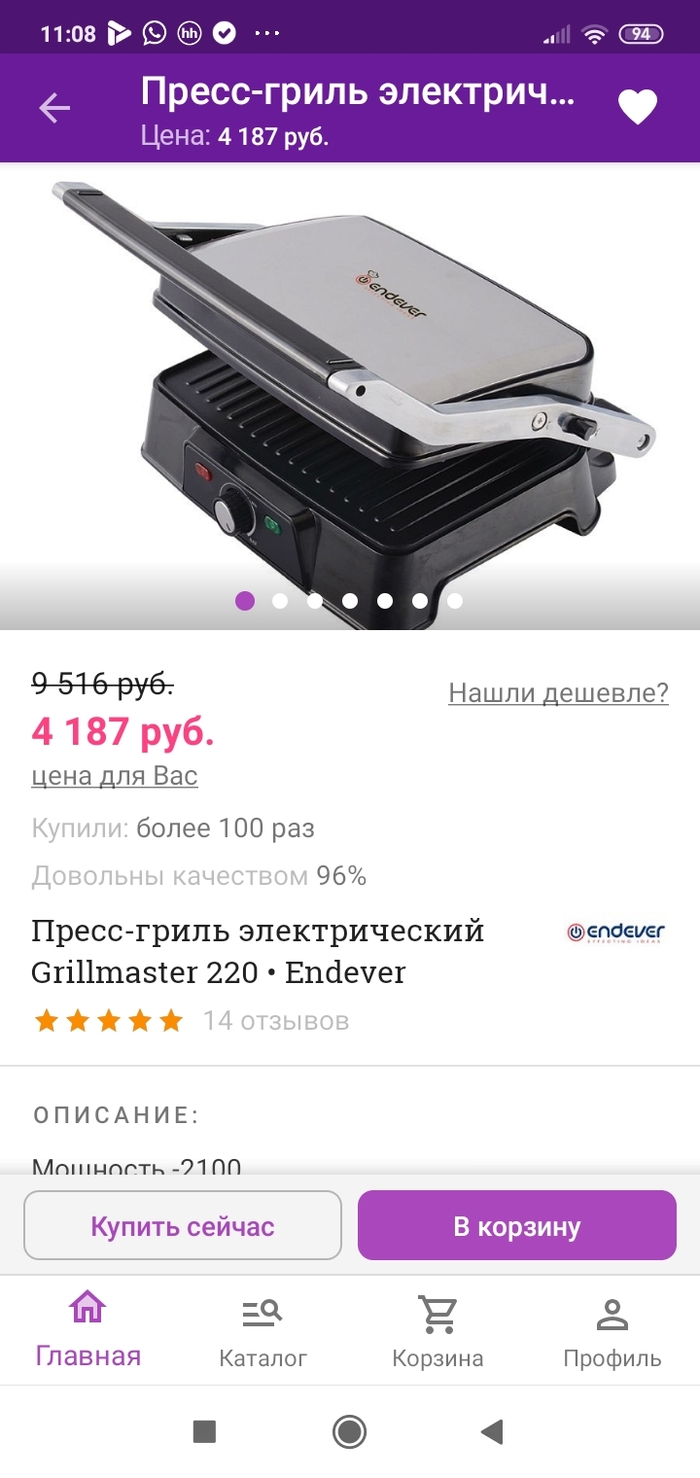This screenshot has height=1478, width=700.
Task: Open recent apps via square button
Action: 205,1432
